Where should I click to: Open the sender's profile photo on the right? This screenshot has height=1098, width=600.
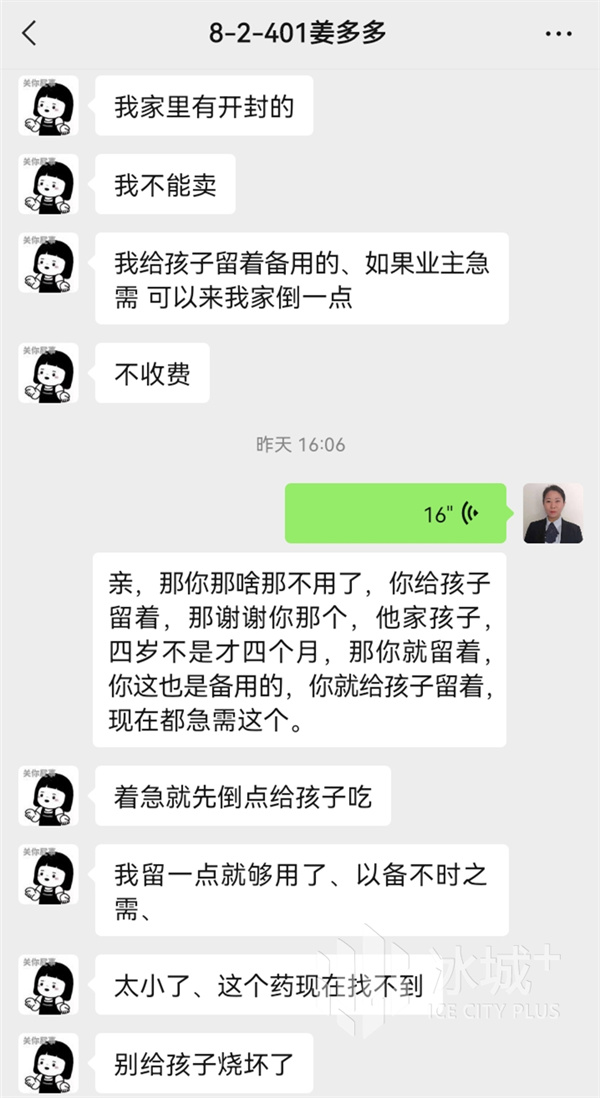coord(553,513)
